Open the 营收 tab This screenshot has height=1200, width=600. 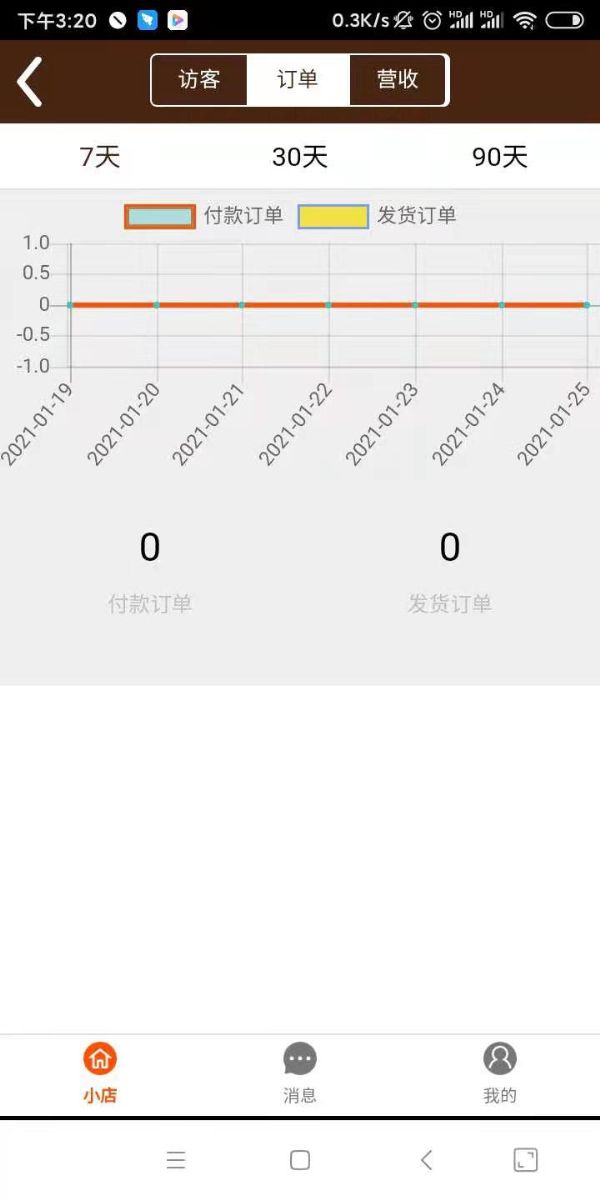(397, 80)
